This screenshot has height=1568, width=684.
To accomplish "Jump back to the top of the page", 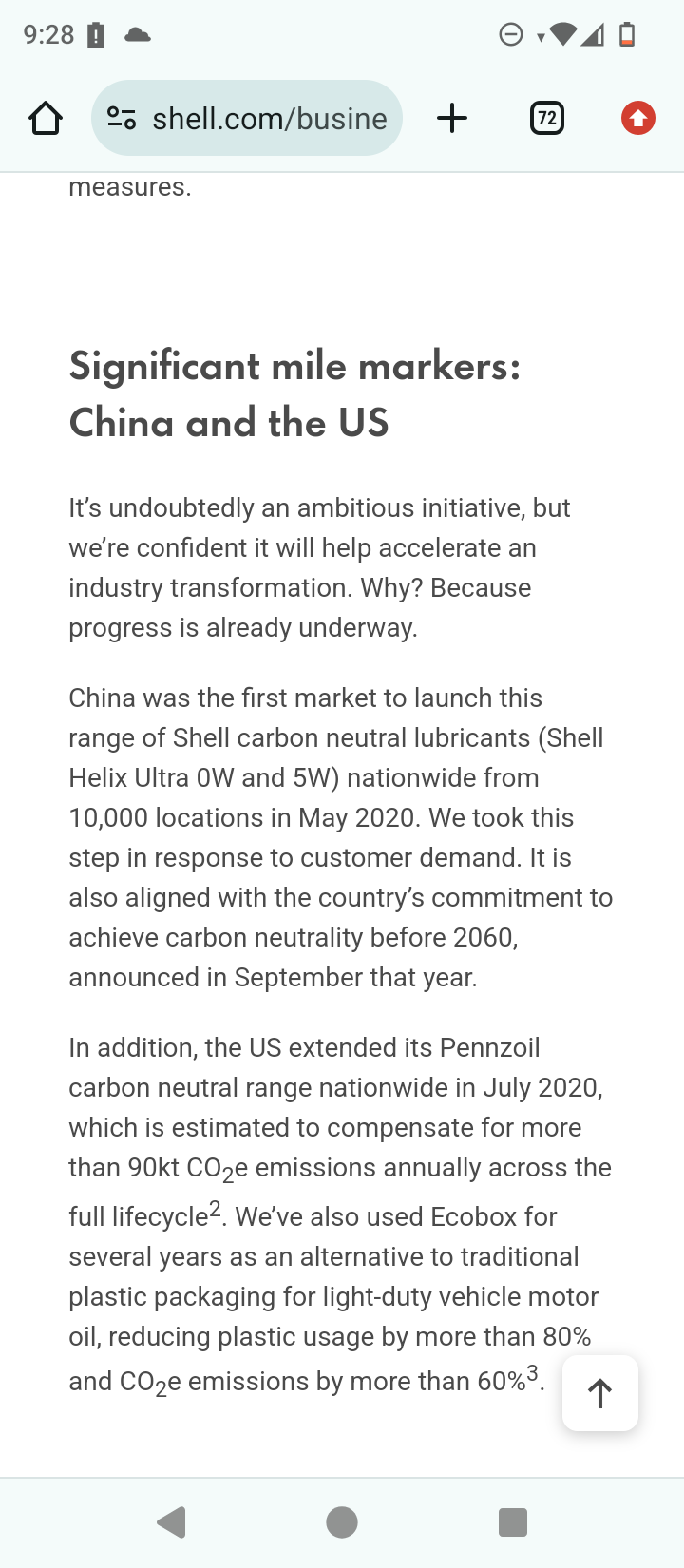I will tap(599, 1393).
